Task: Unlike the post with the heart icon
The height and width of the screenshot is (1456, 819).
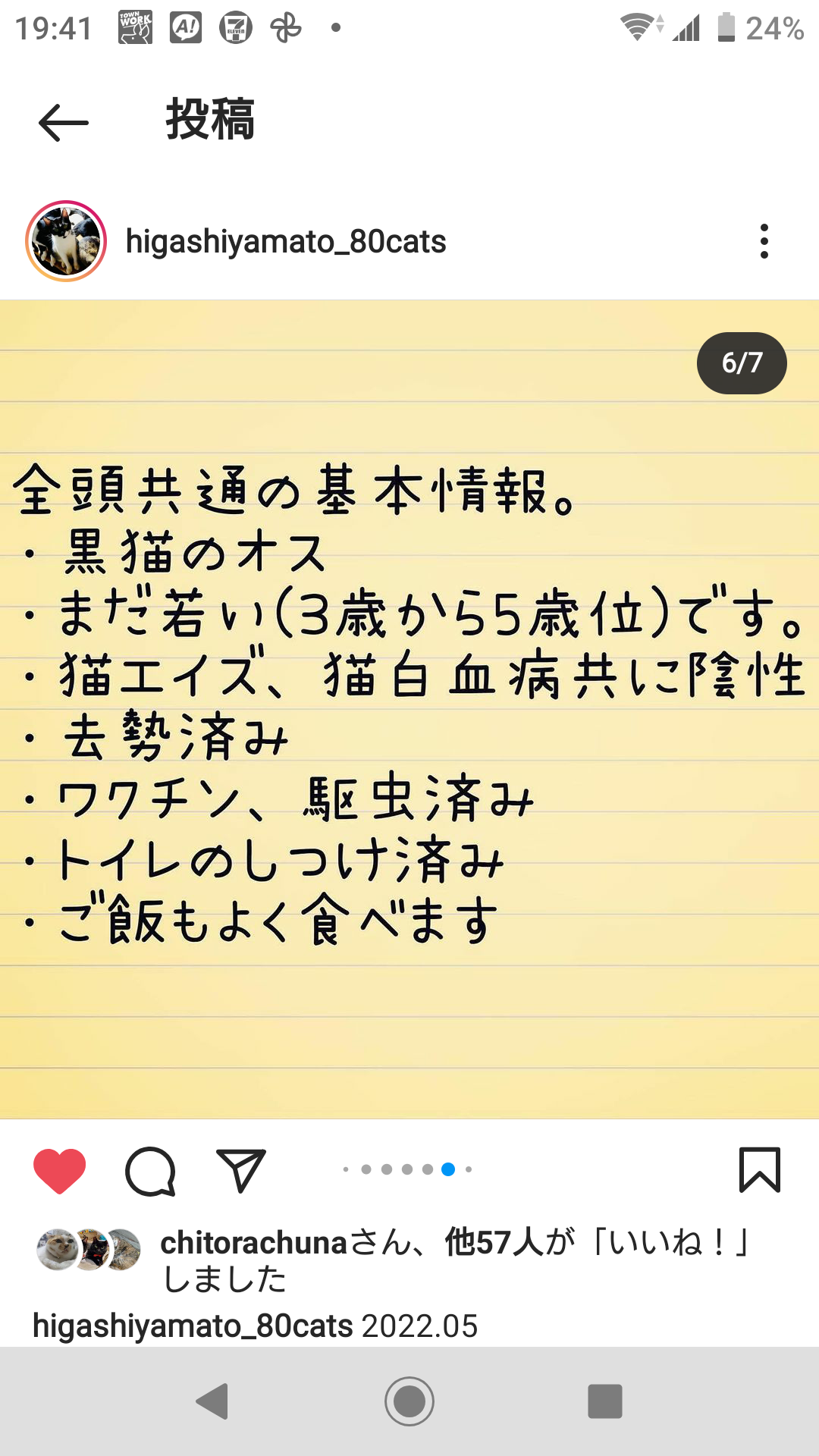Action: (x=60, y=1170)
